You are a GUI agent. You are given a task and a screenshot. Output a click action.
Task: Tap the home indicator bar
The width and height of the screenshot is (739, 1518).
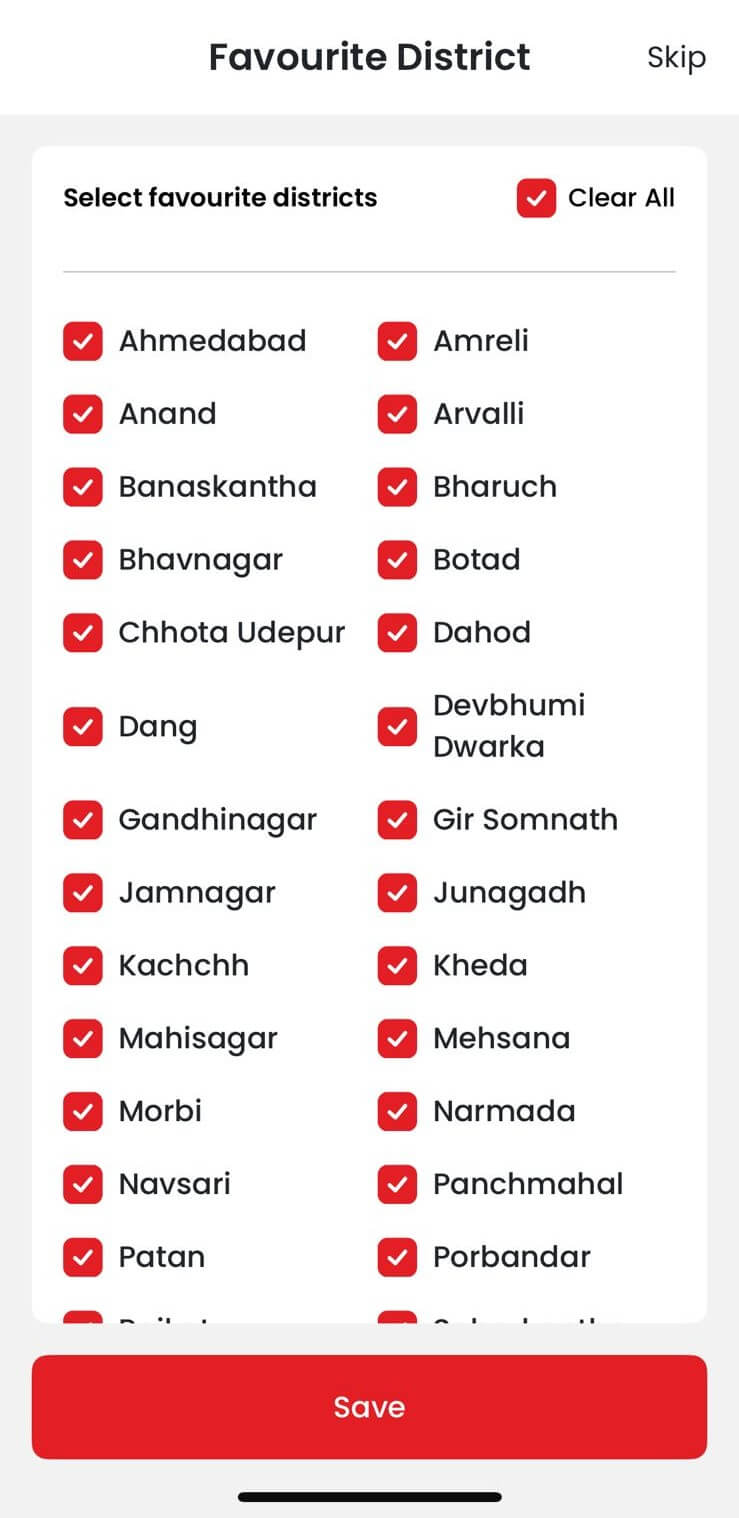369,1496
